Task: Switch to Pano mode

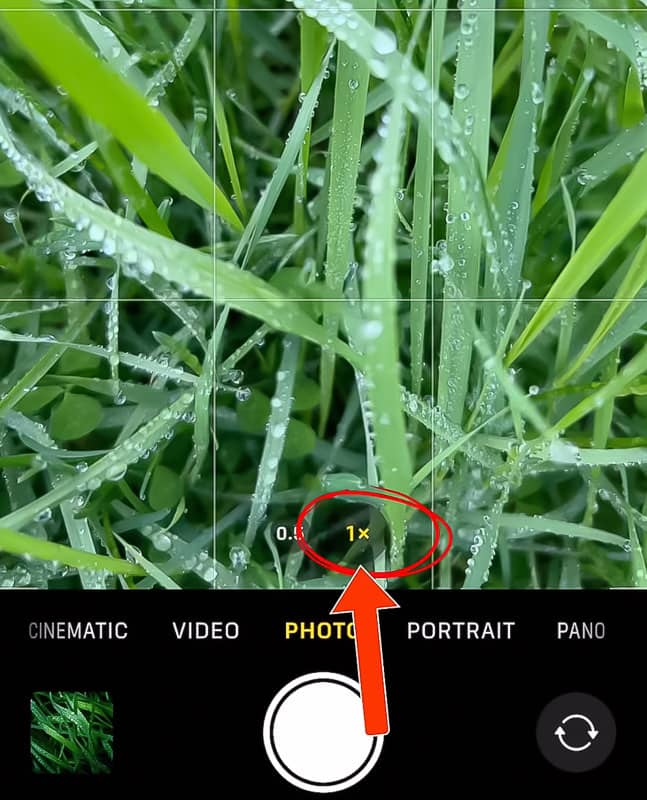Action: click(x=581, y=631)
